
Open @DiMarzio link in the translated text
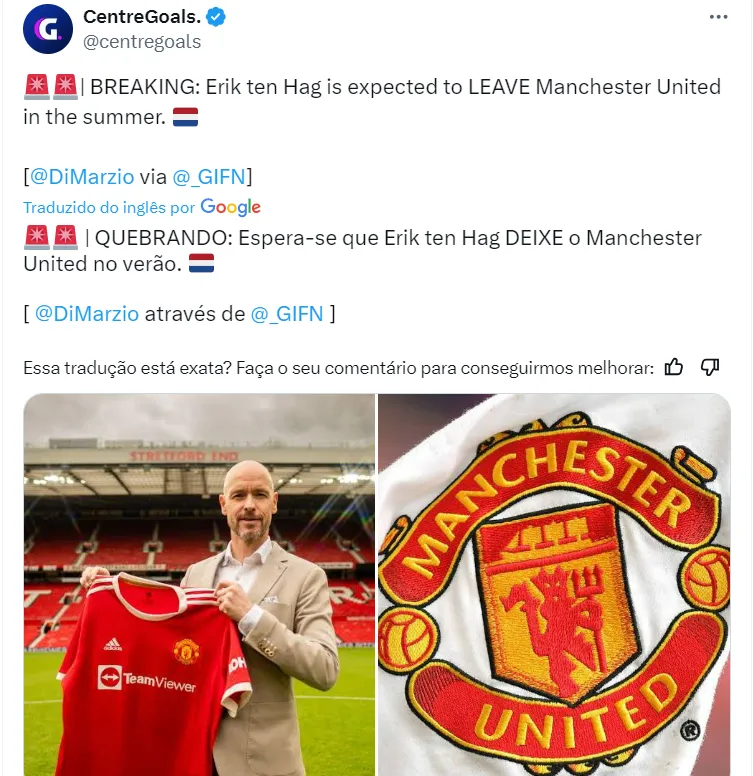coord(87,313)
